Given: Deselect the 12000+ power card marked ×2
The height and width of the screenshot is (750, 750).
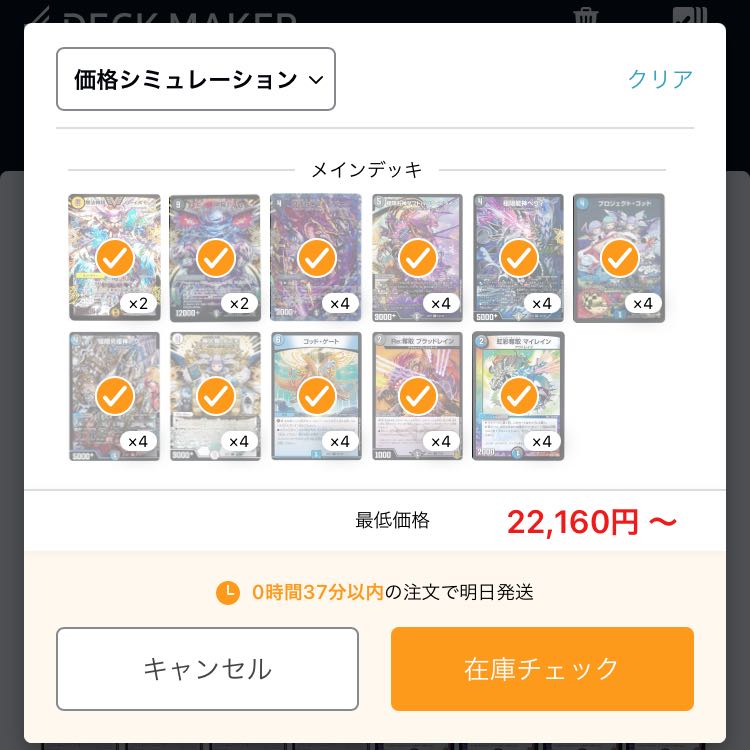Looking at the screenshot, I should click(215, 258).
